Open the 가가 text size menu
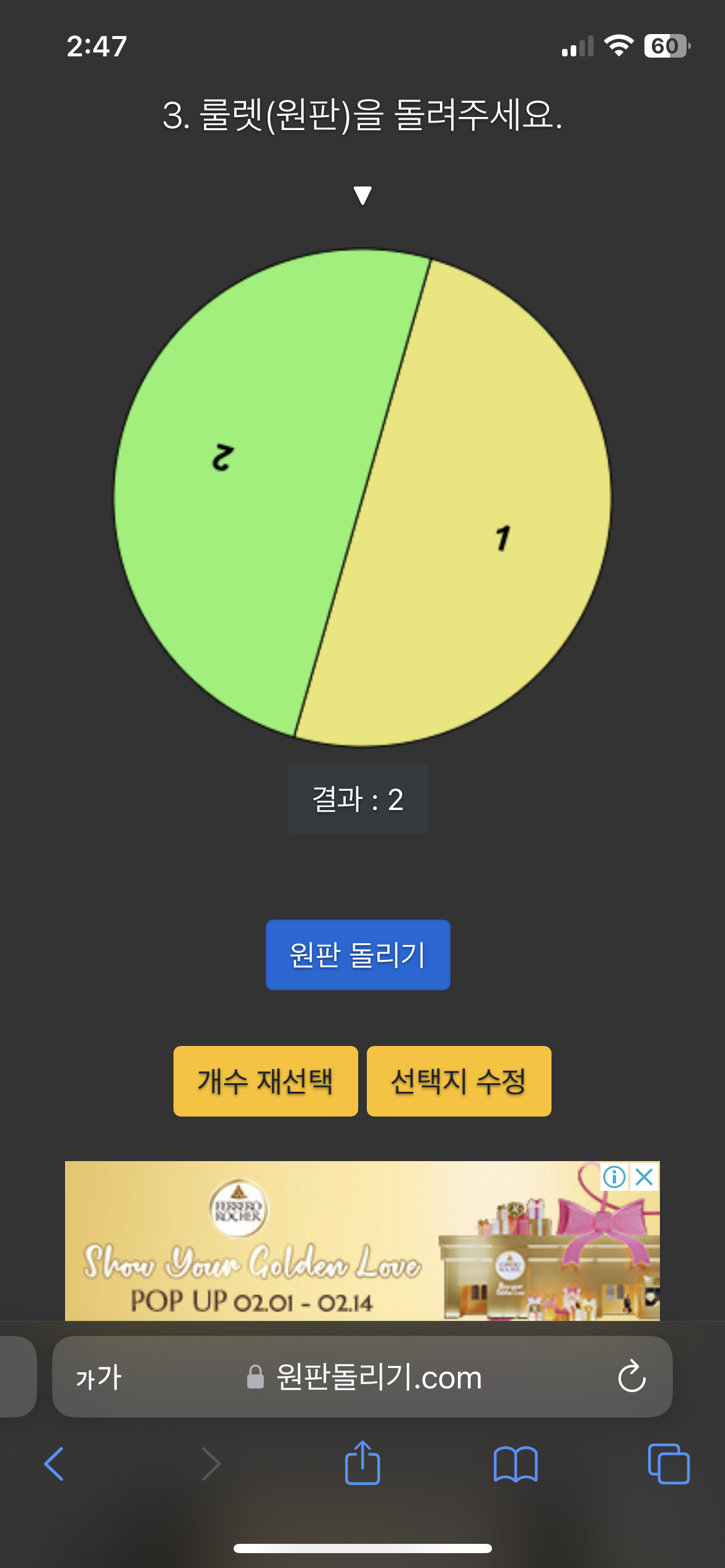This screenshot has width=725, height=1568. click(x=99, y=1377)
